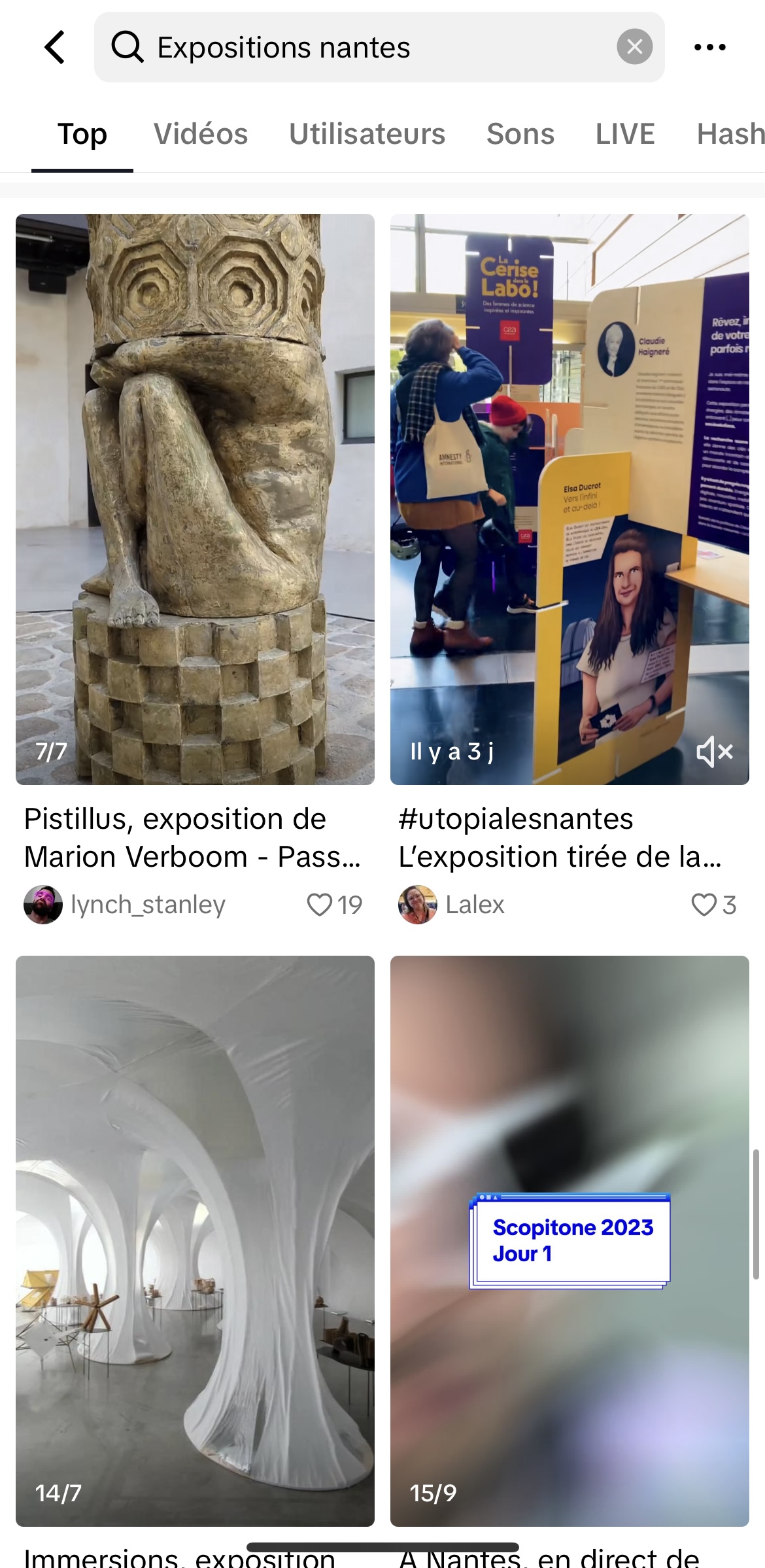Screen dimensions: 765x1568
Task: Switch to the Utilisateurs tab
Action: click(367, 134)
